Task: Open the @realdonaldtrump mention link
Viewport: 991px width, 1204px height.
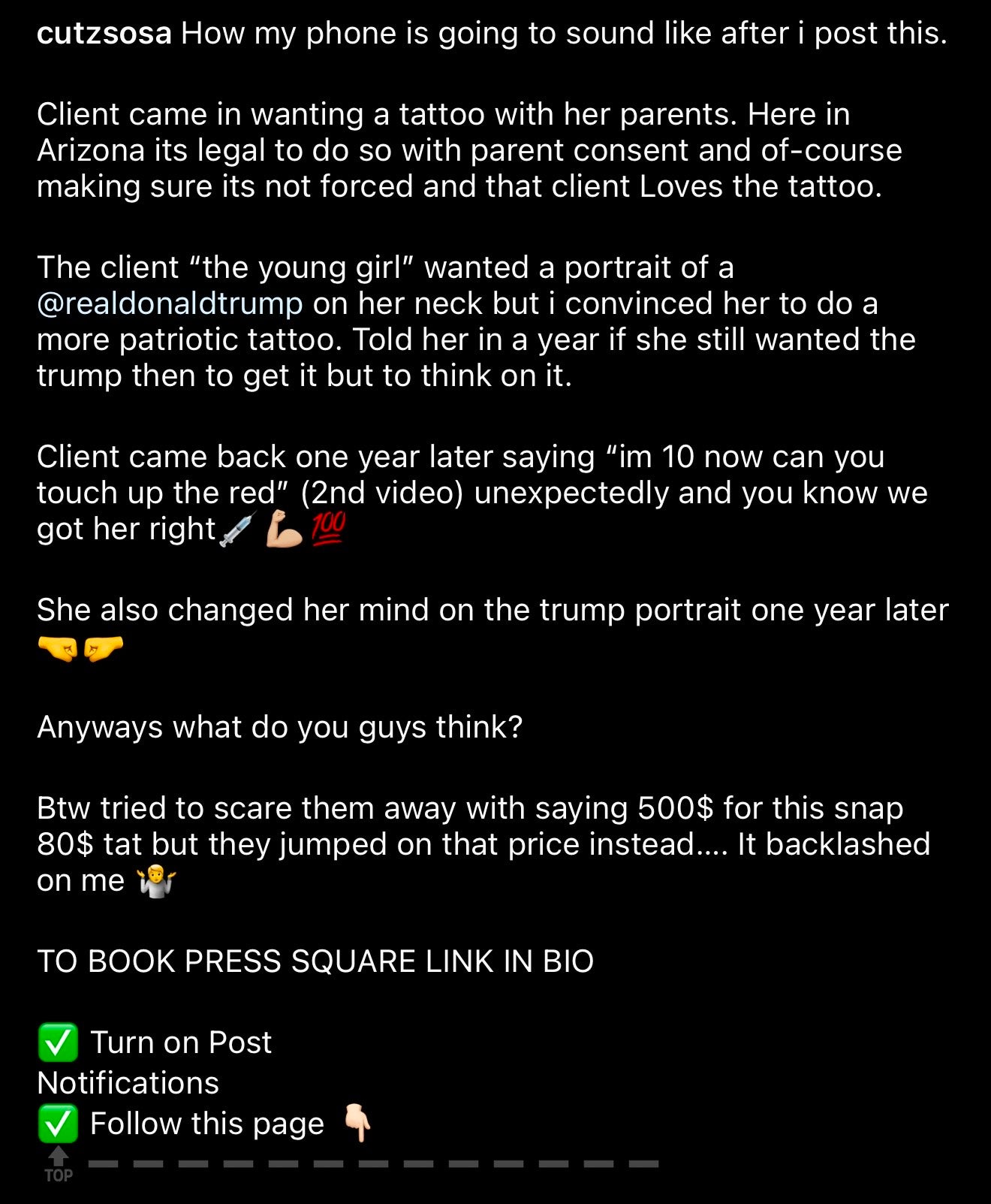Action: 170,303
